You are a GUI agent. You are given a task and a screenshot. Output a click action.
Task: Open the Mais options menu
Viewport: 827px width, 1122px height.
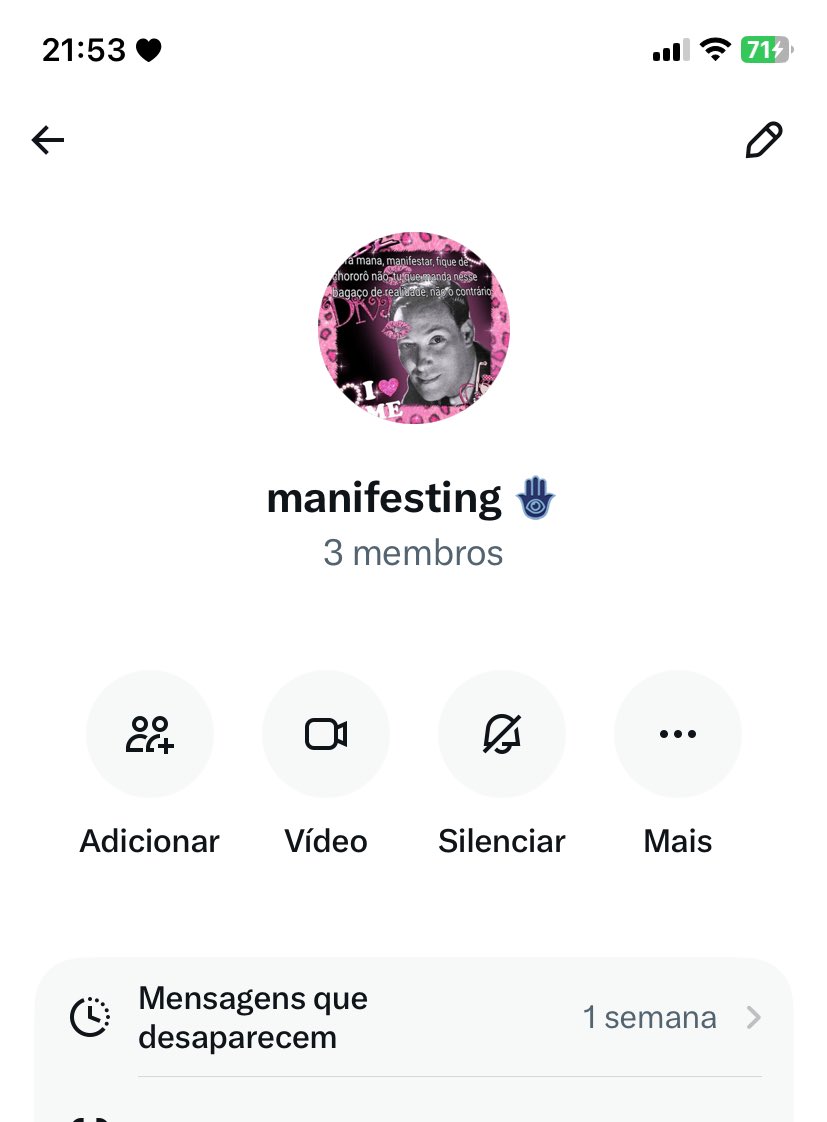[x=678, y=735]
